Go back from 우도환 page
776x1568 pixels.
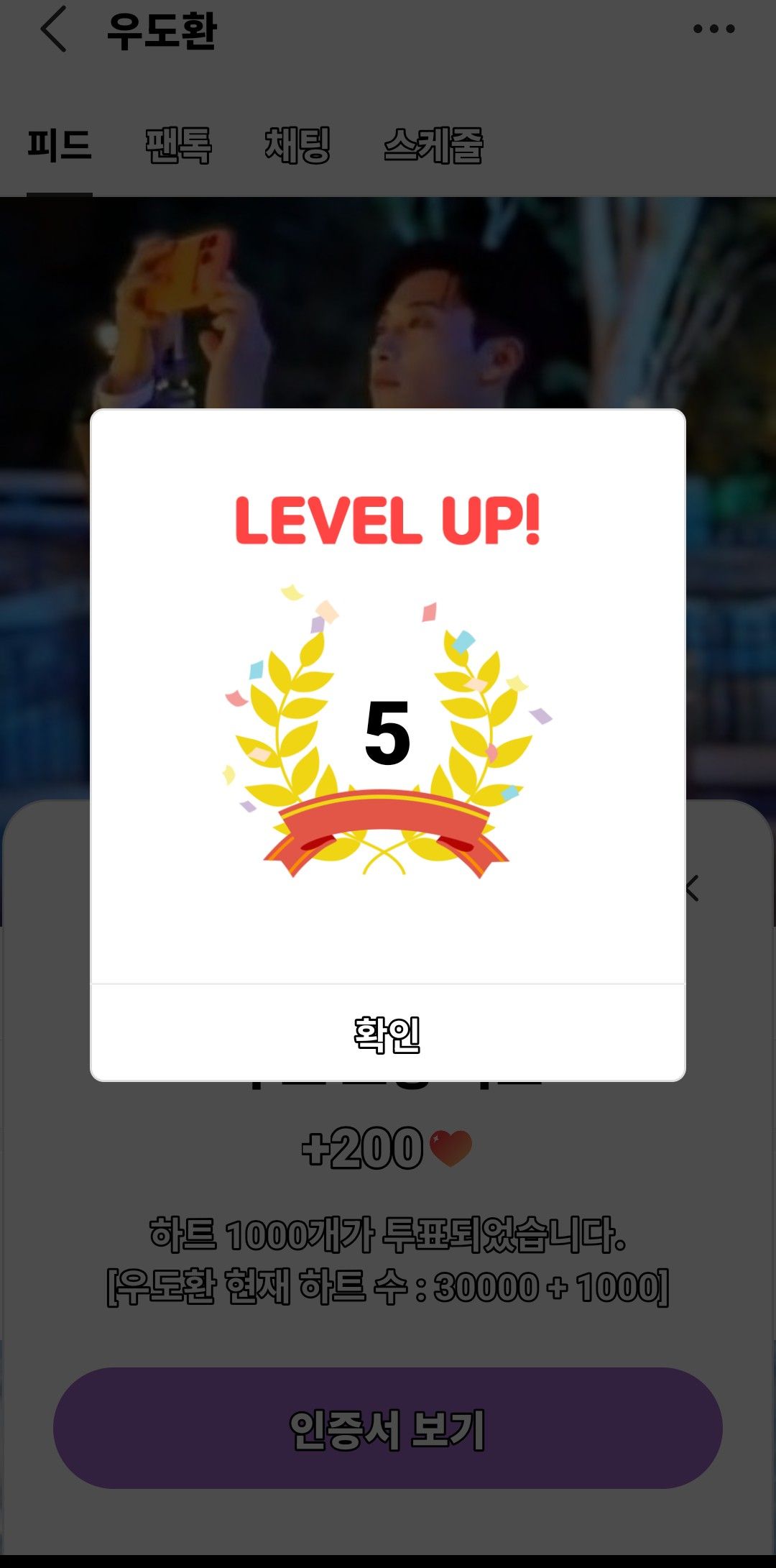[x=54, y=29]
